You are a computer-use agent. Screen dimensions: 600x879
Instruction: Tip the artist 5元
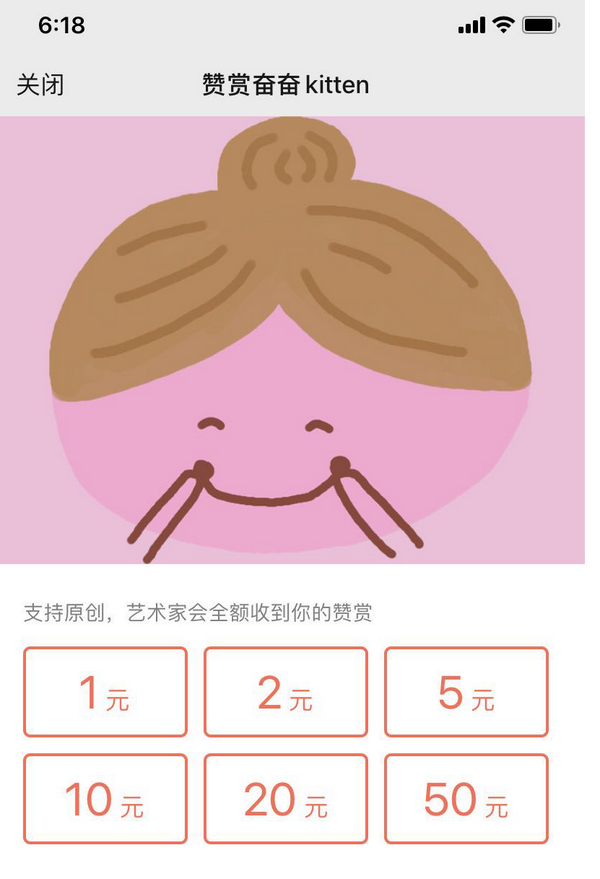point(466,692)
